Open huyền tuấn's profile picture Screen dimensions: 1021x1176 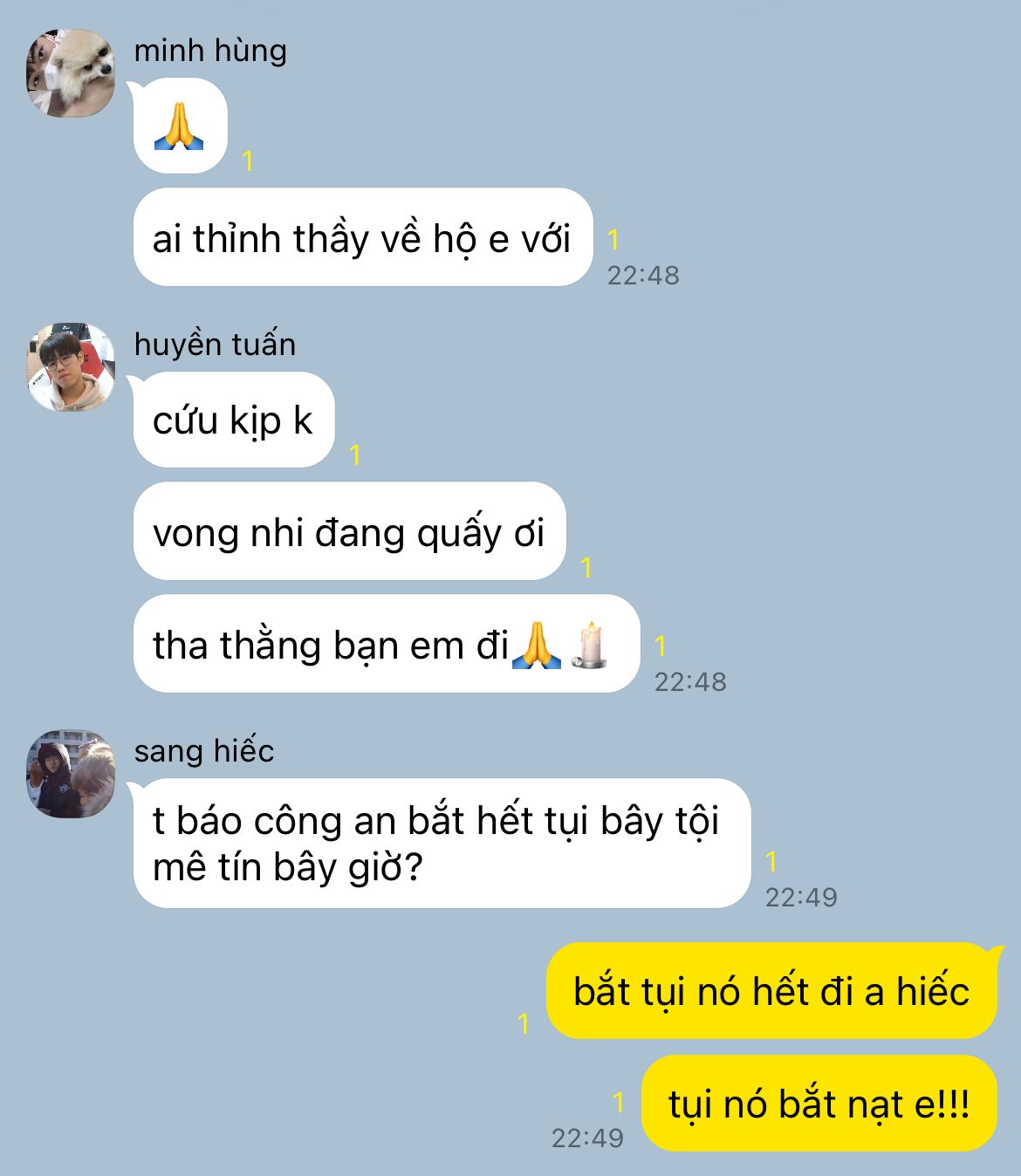[71, 367]
